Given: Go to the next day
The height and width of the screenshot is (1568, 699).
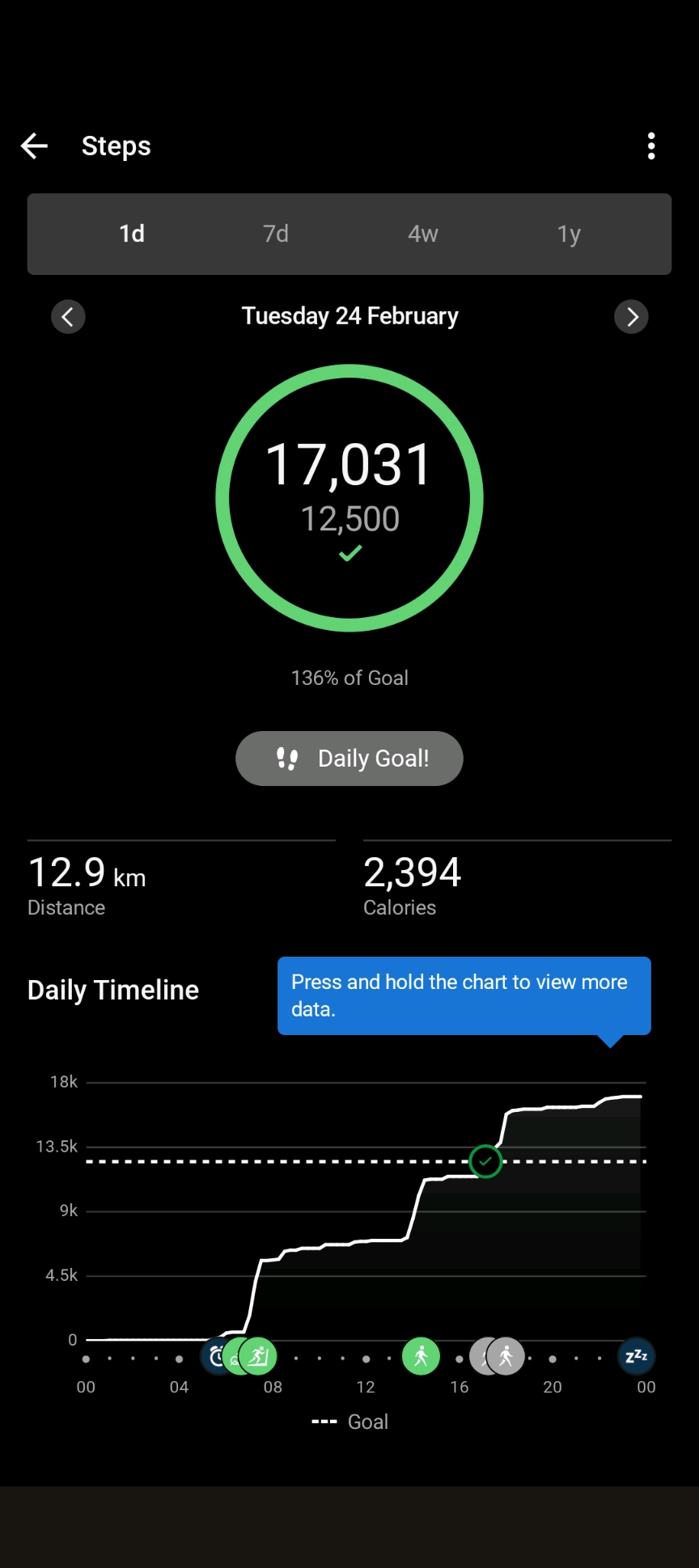Looking at the screenshot, I should (x=631, y=317).
